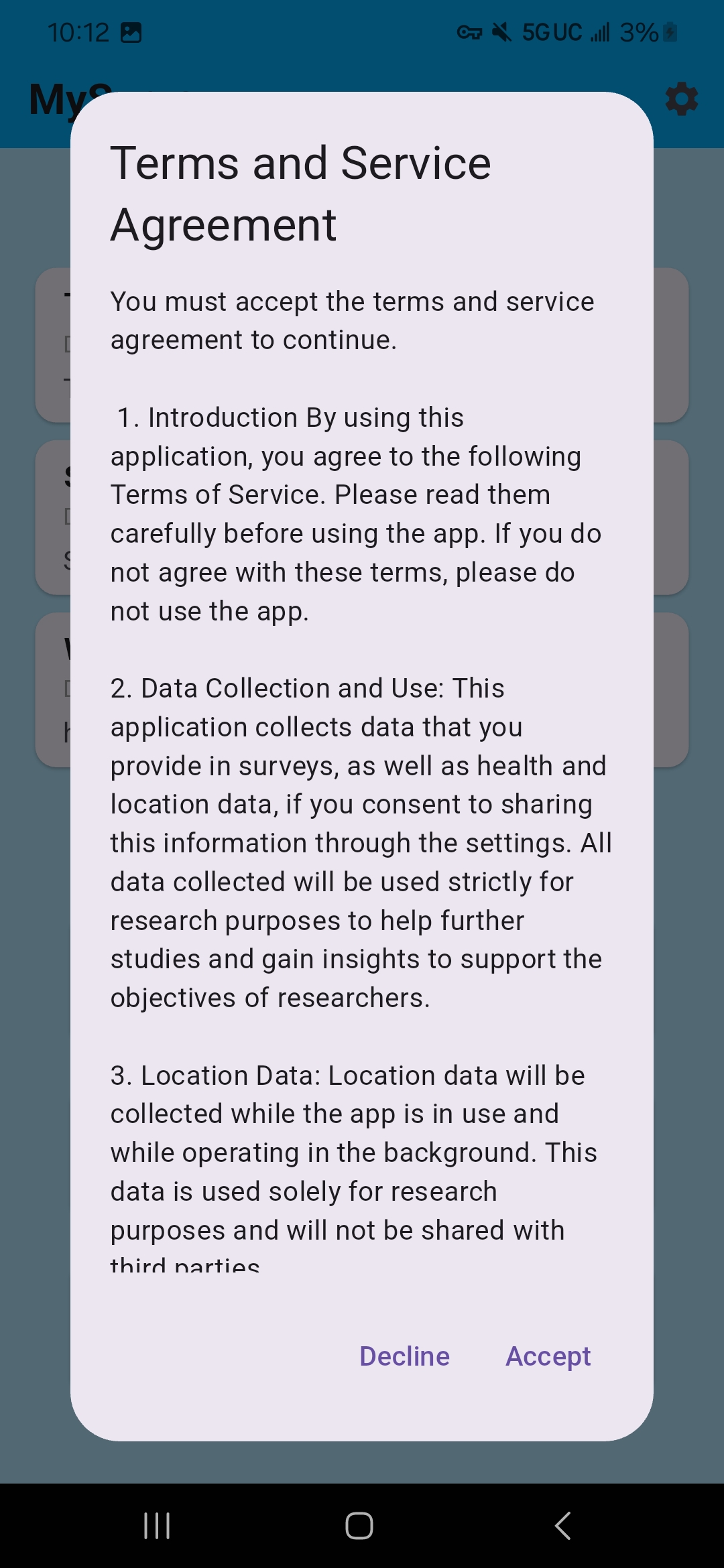Tap the cellular signal strength icon
Screen dimensions: 724x1568
[599, 31]
